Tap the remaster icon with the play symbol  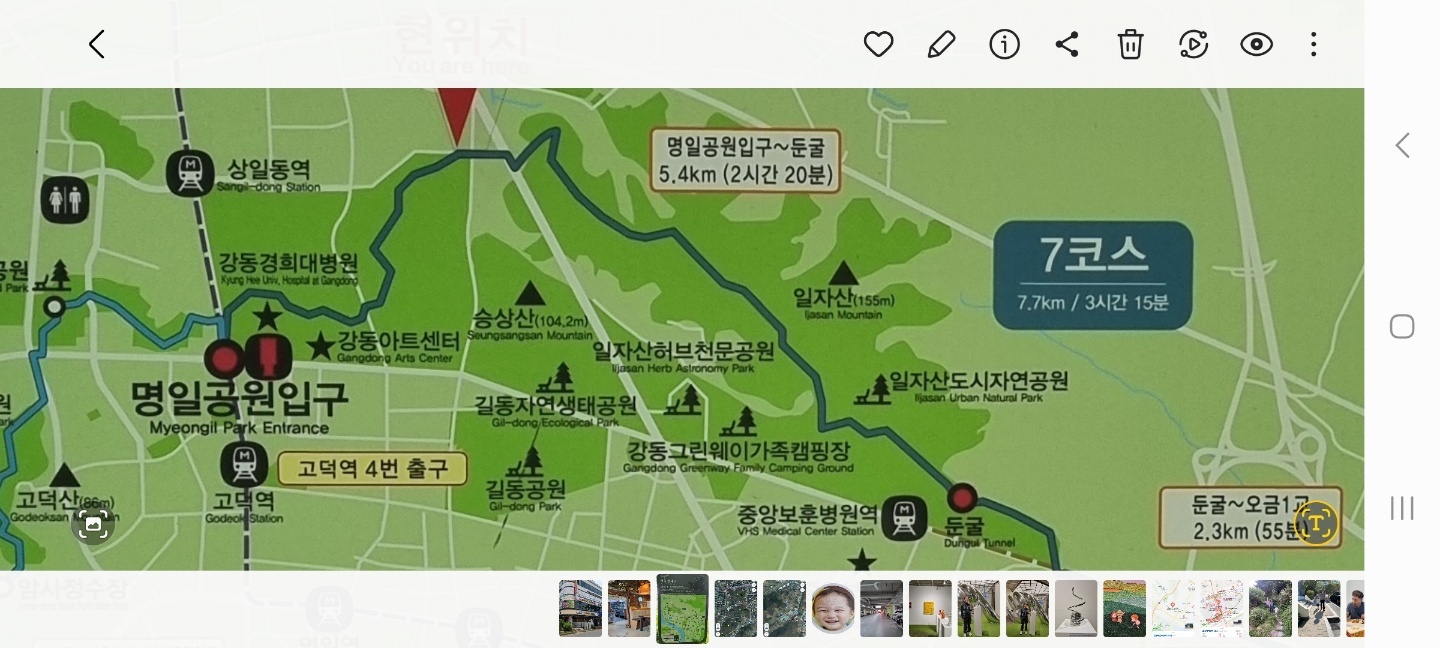[x=1193, y=44]
